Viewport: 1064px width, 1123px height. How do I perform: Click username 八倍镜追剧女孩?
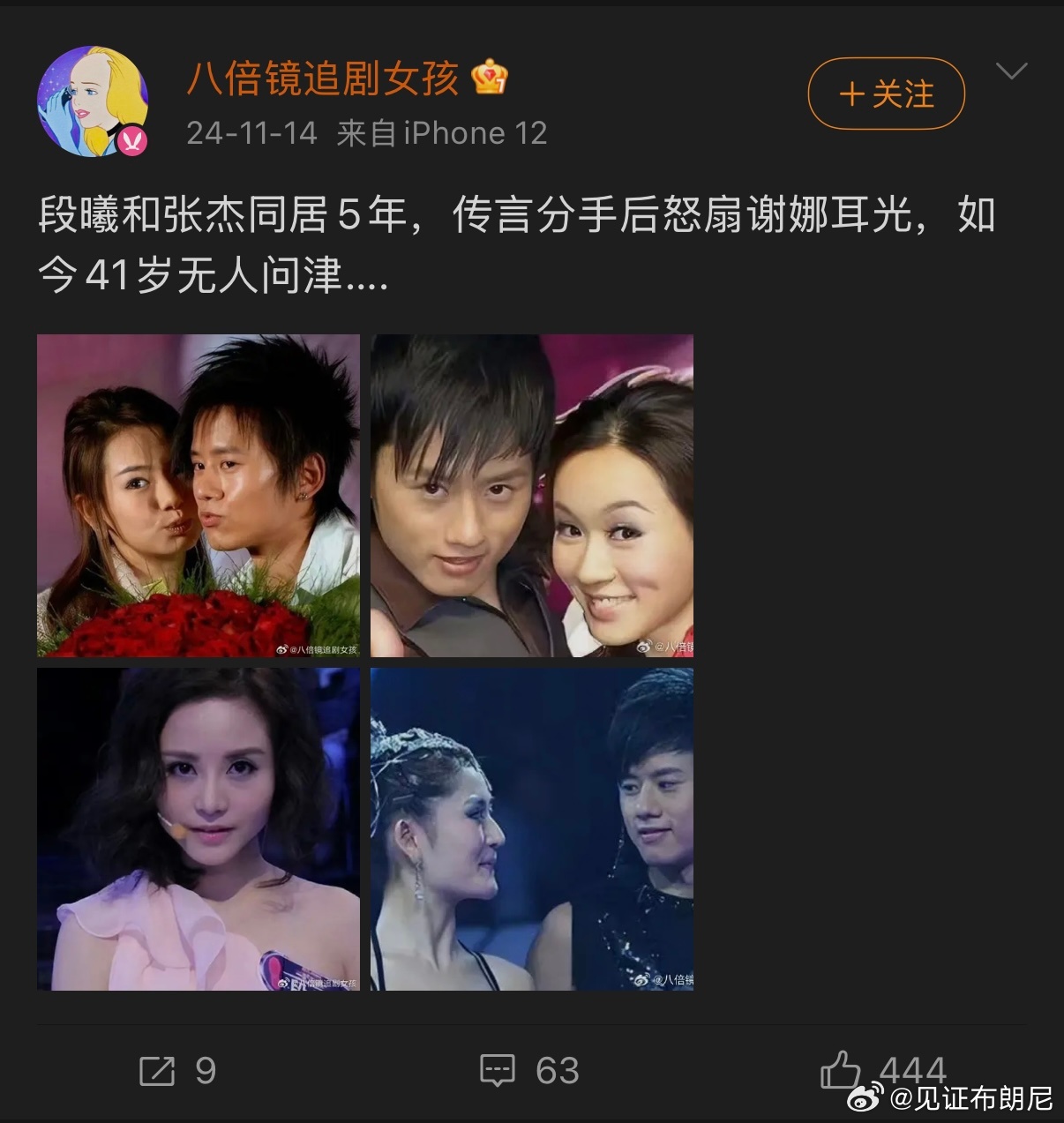click(322, 79)
